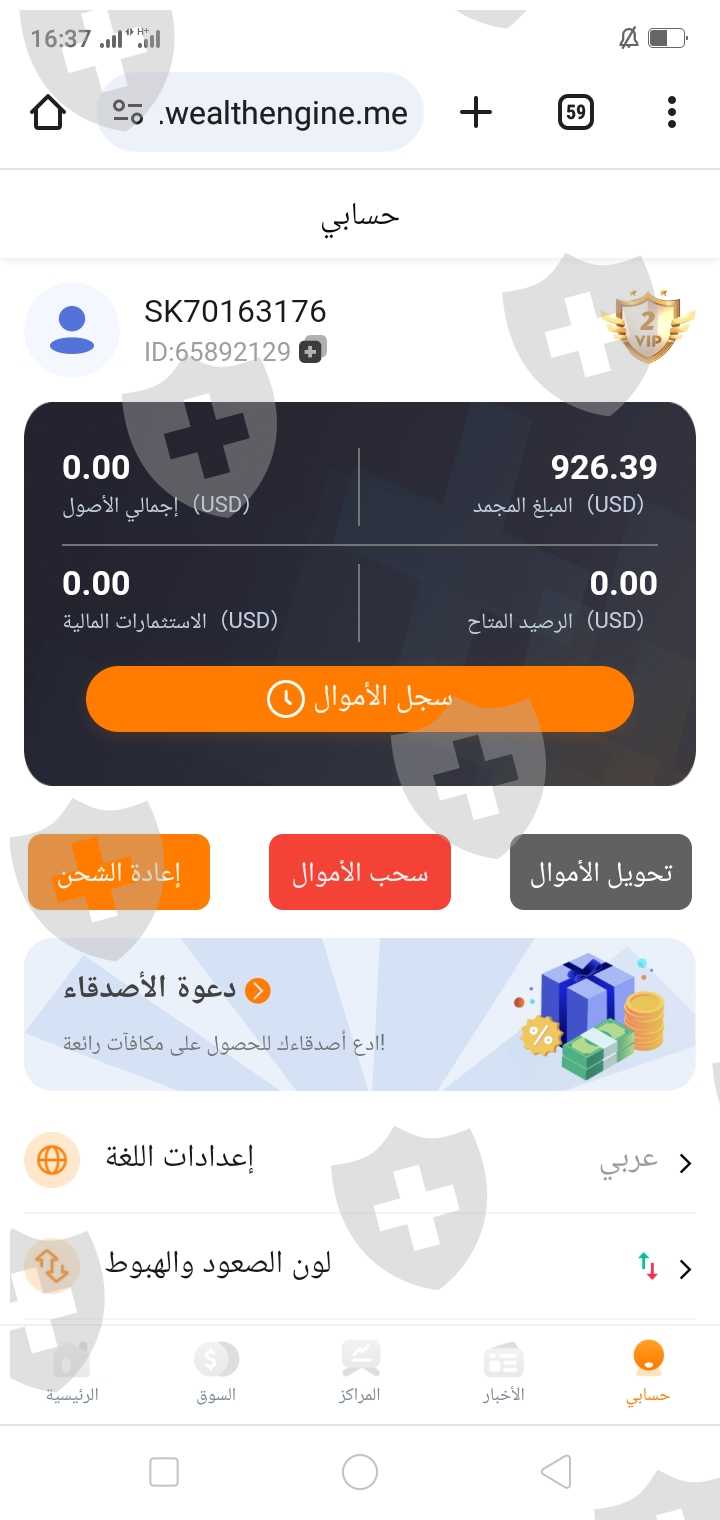Screen dimensions: 720x1520
Task: Open إعدادات اللغة language settings
Action: pos(360,1160)
